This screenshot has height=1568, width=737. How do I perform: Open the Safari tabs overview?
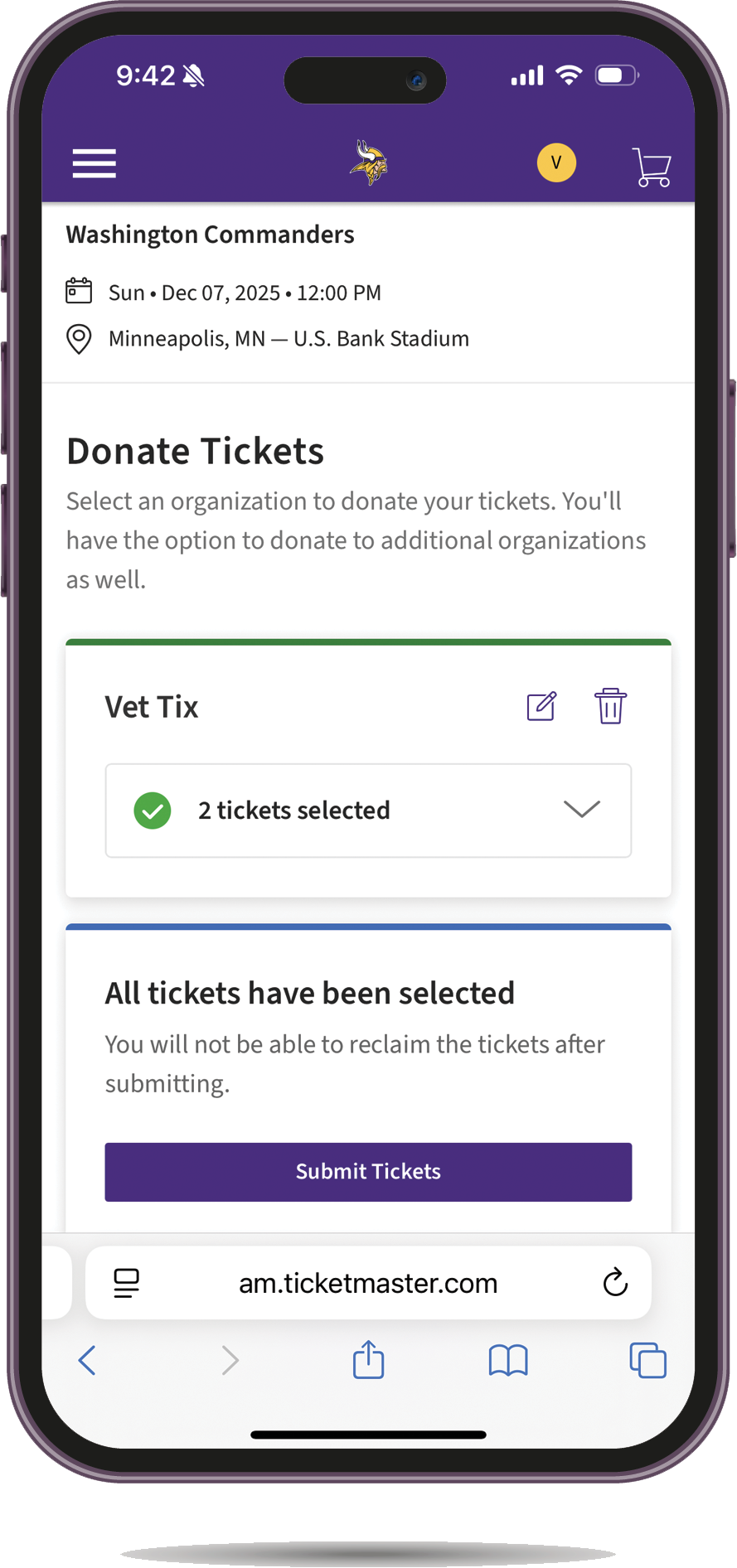(x=647, y=1360)
